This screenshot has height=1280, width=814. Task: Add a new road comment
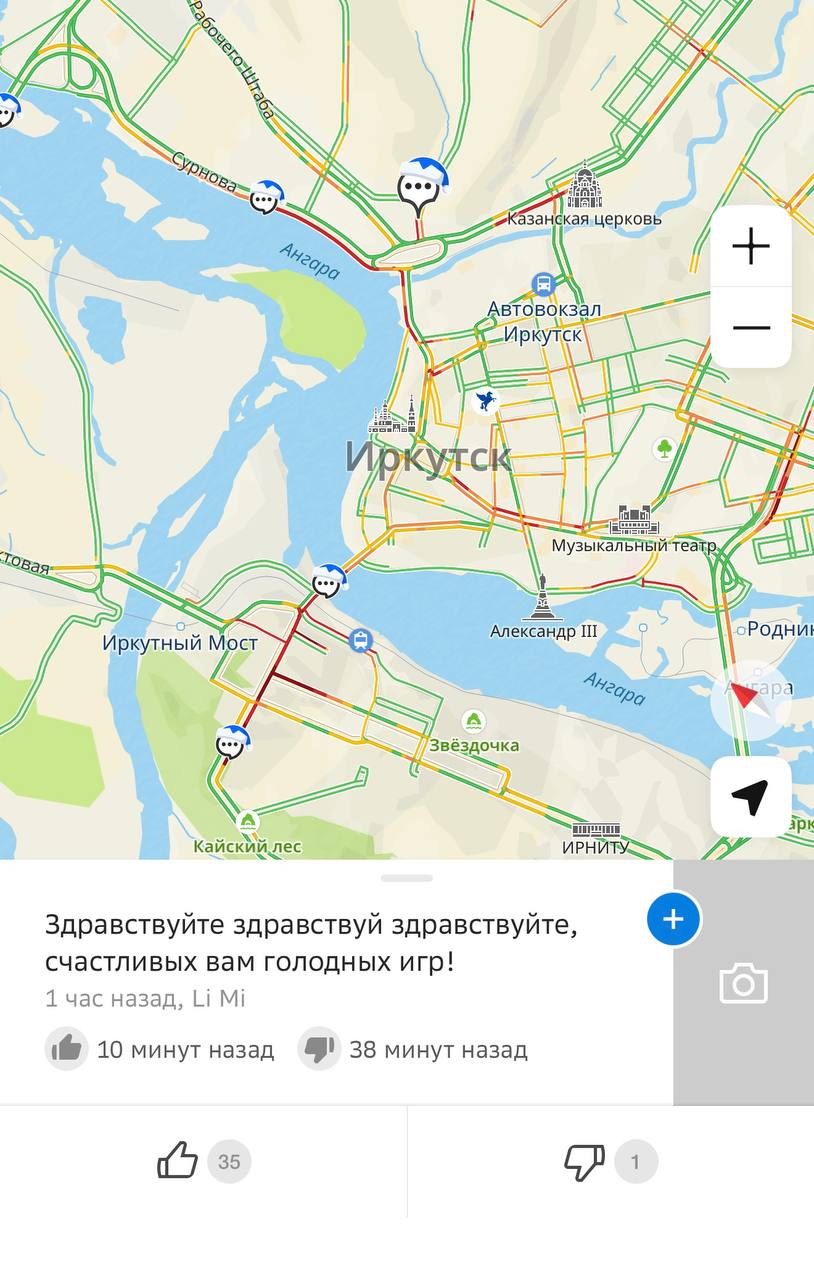[x=673, y=919]
